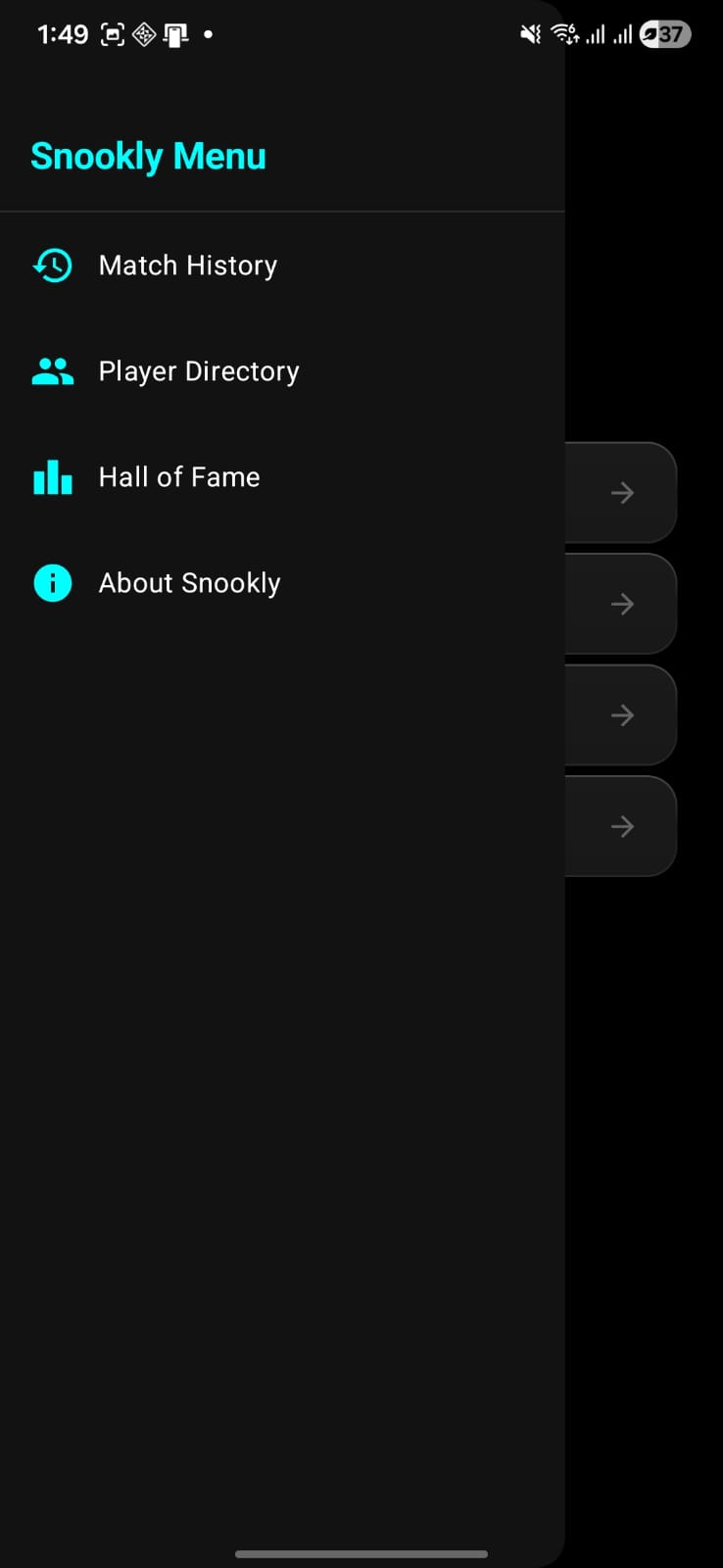Tap the second arrow button on the right
The height and width of the screenshot is (1568, 723).
pyautogui.click(x=622, y=604)
